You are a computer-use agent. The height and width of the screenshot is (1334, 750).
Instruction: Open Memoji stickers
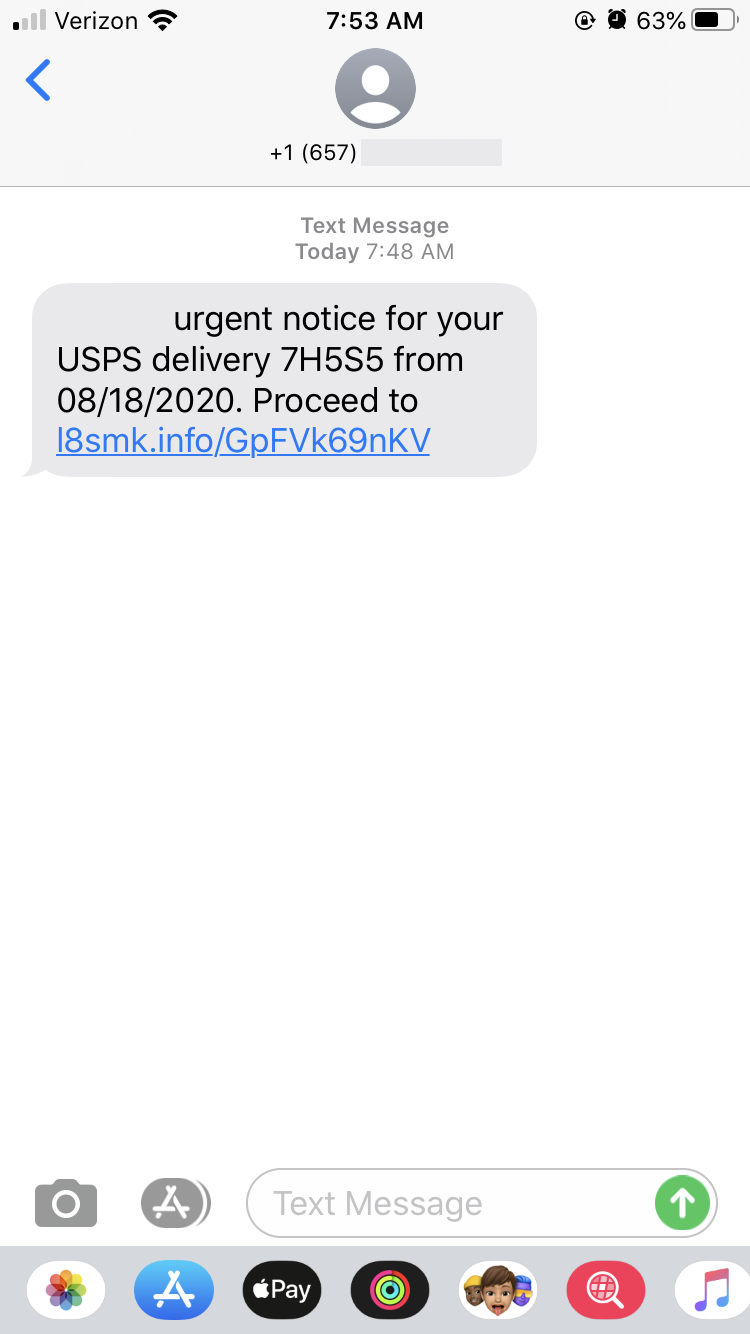(498, 1290)
